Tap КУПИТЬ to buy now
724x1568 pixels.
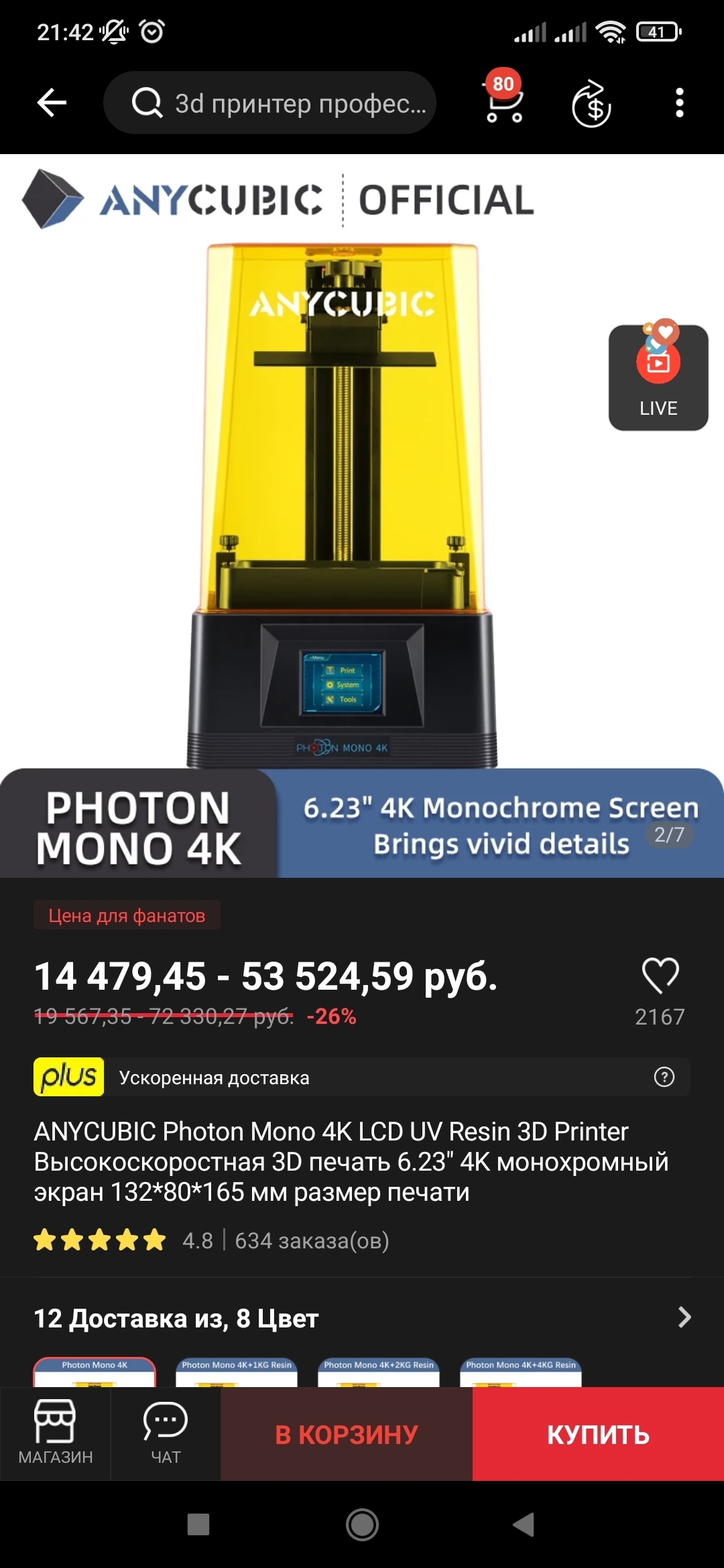pos(598,1434)
